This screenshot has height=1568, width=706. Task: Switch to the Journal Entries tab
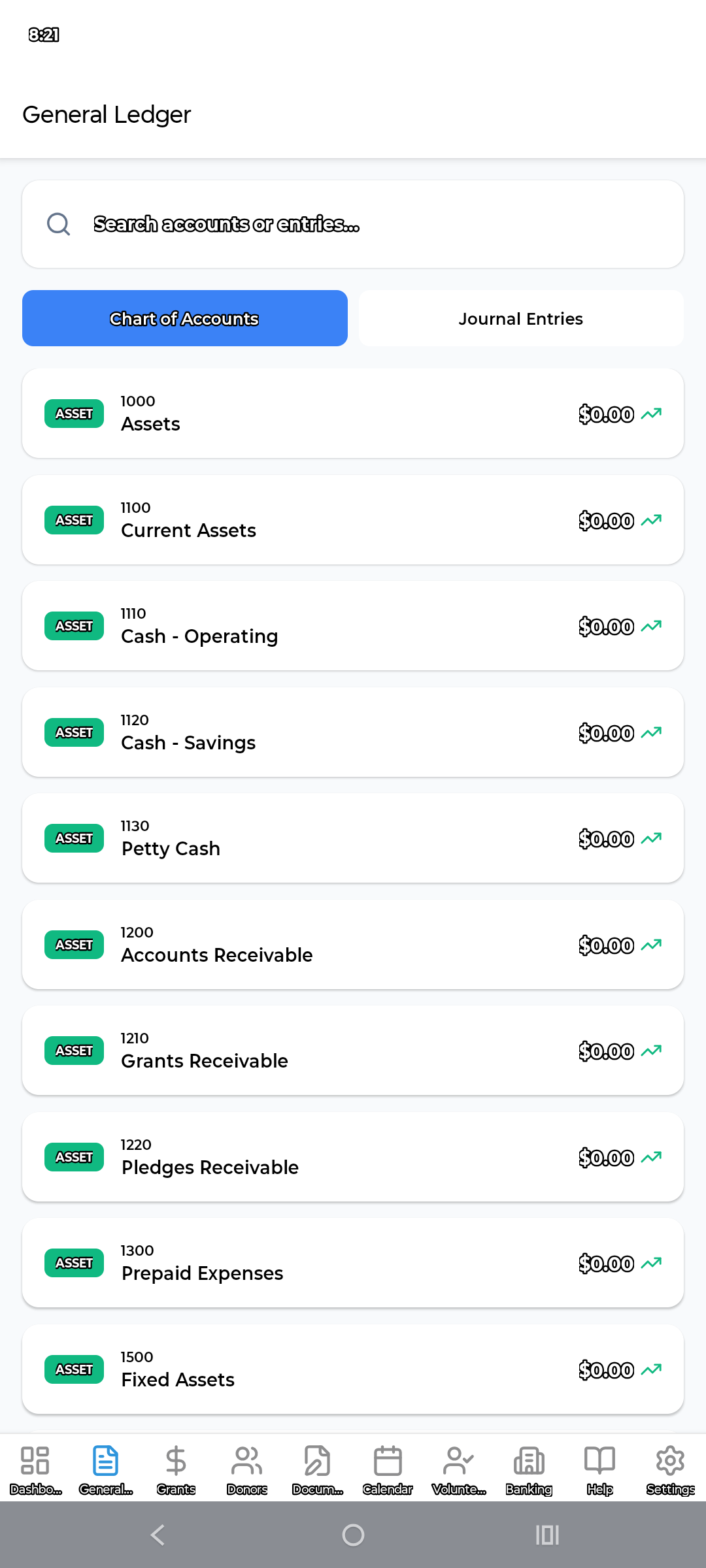click(520, 319)
